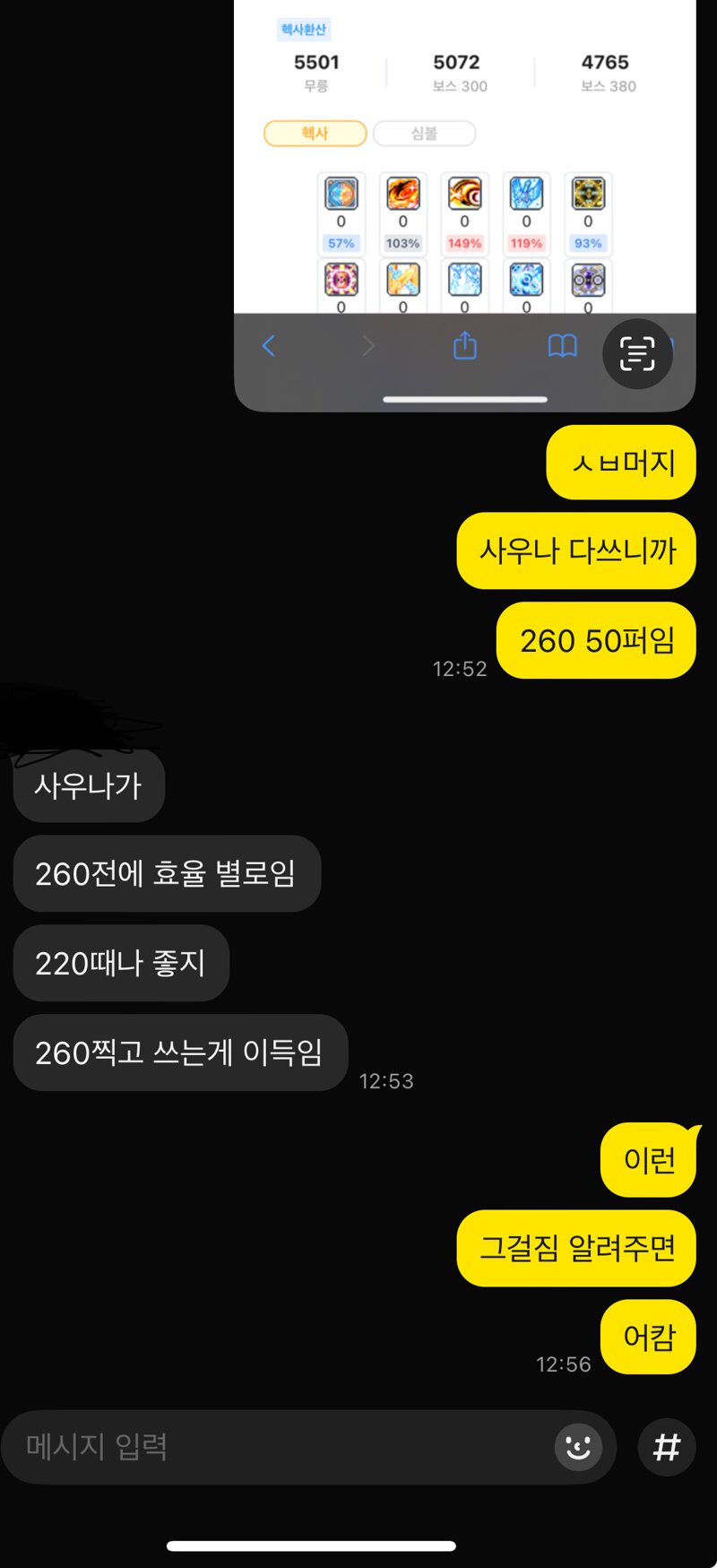This screenshot has height=1568, width=717.
Task: Open the emoticon picker
Action: coord(578,1446)
